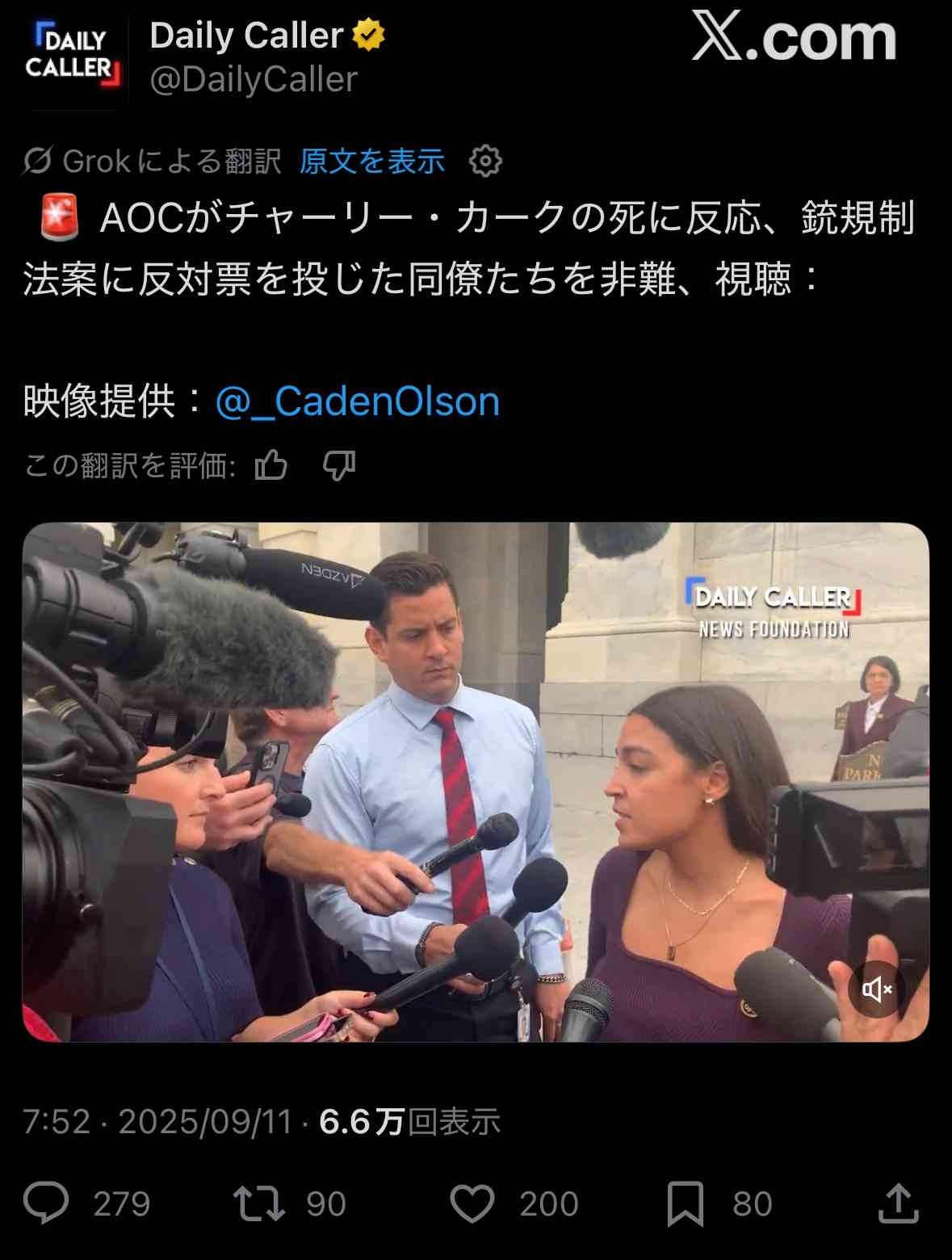The height and width of the screenshot is (1260, 952).
Task: Share this post
Action: [898, 1203]
